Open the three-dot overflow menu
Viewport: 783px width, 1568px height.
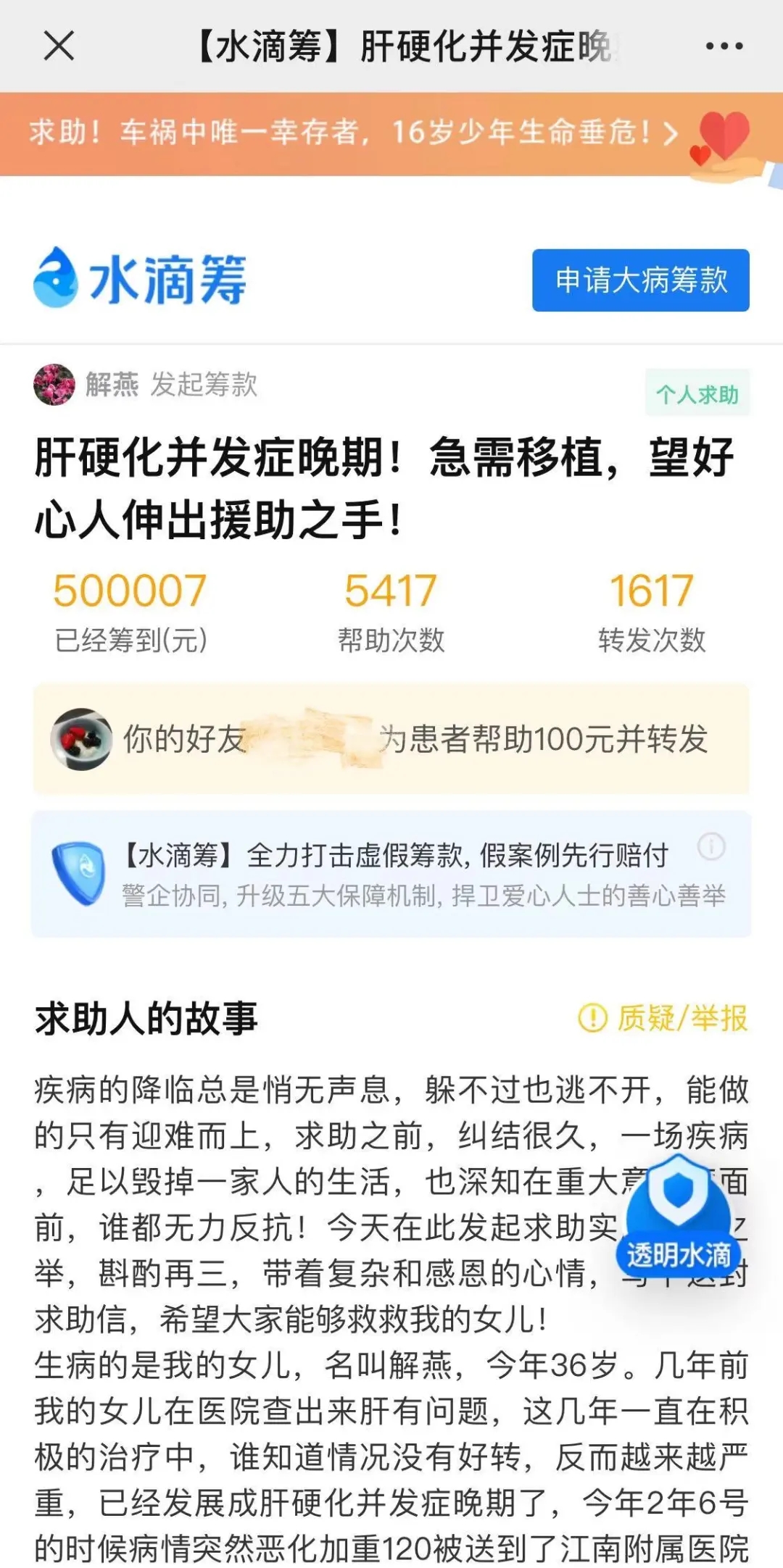pyautogui.click(x=724, y=46)
